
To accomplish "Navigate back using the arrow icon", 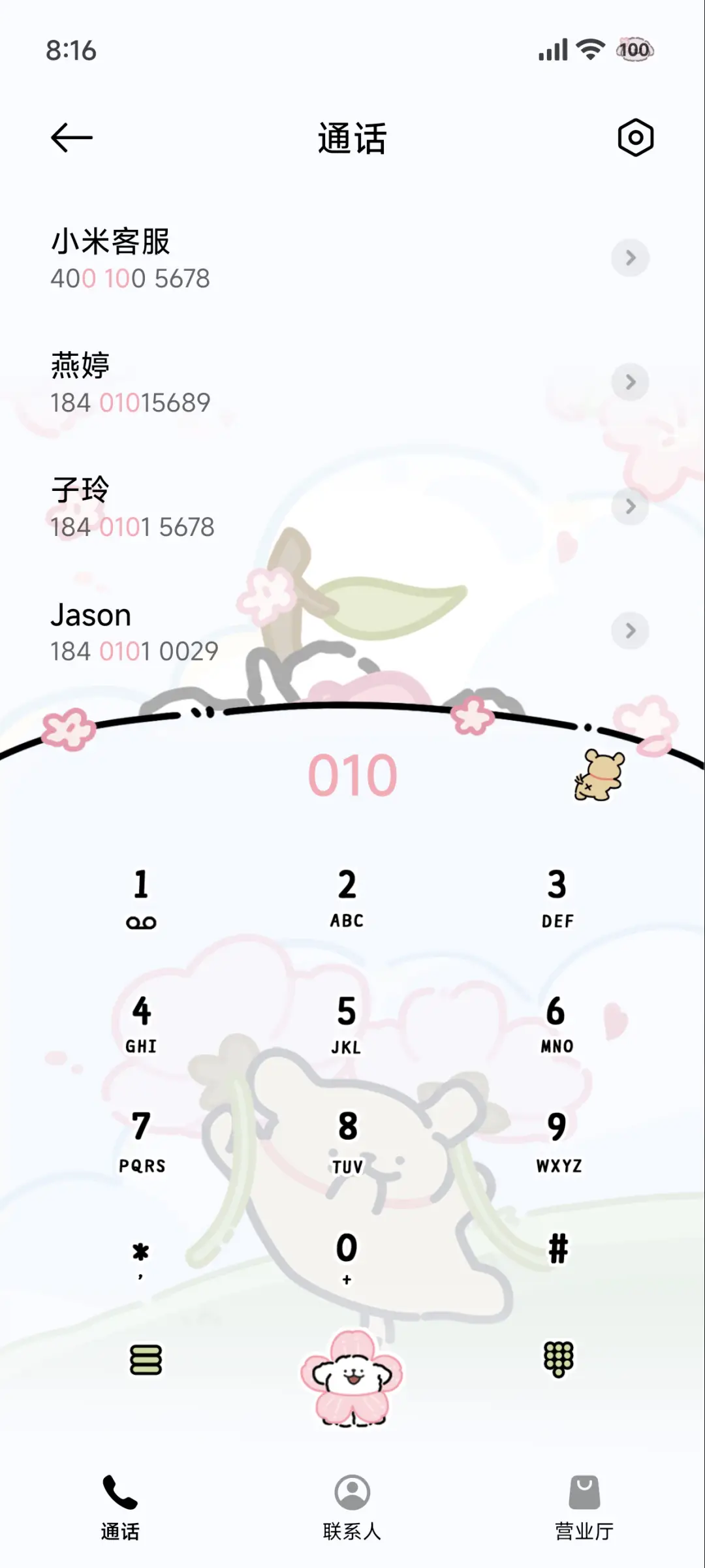I will tap(72, 138).
